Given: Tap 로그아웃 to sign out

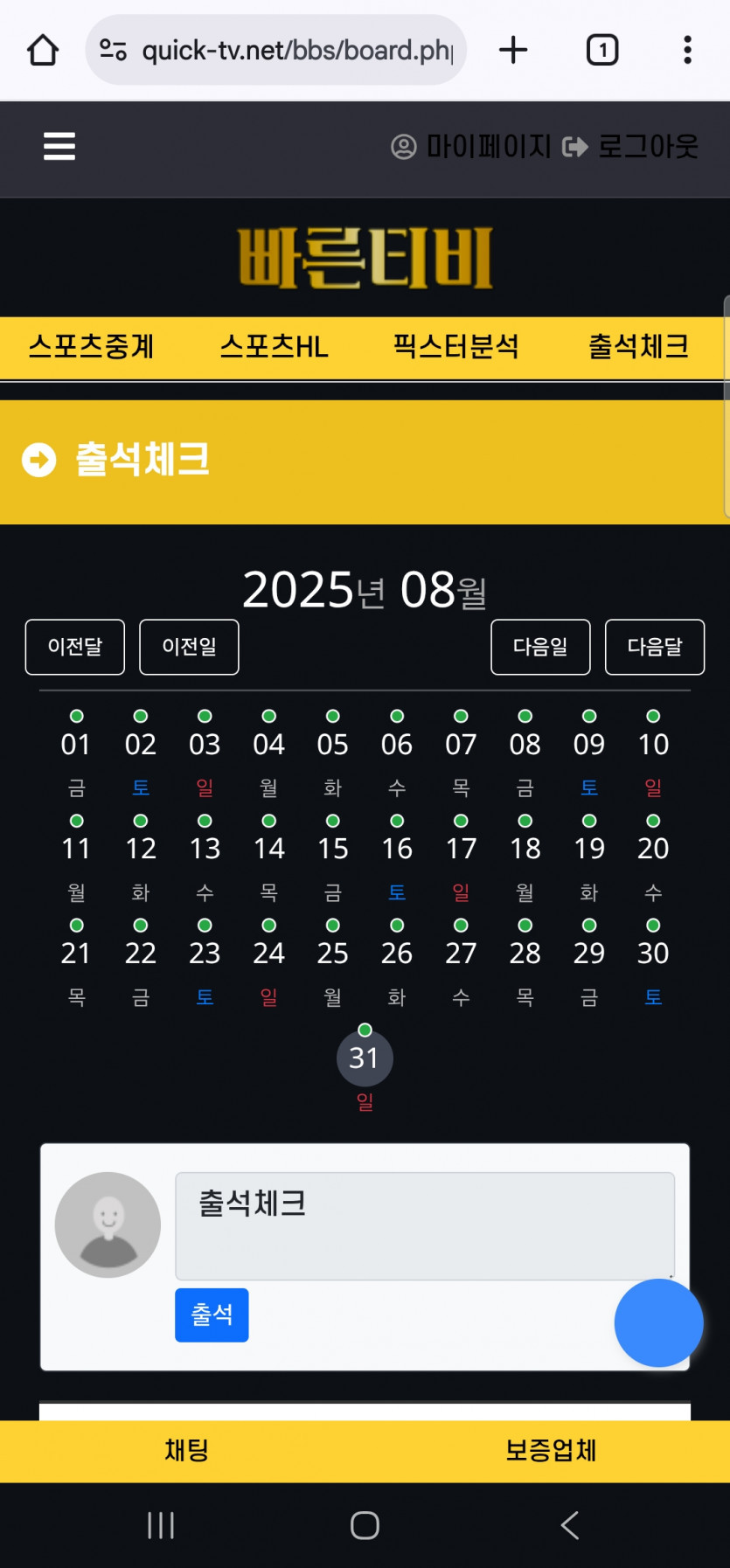Looking at the screenshot, I should (x=631, y=146).
